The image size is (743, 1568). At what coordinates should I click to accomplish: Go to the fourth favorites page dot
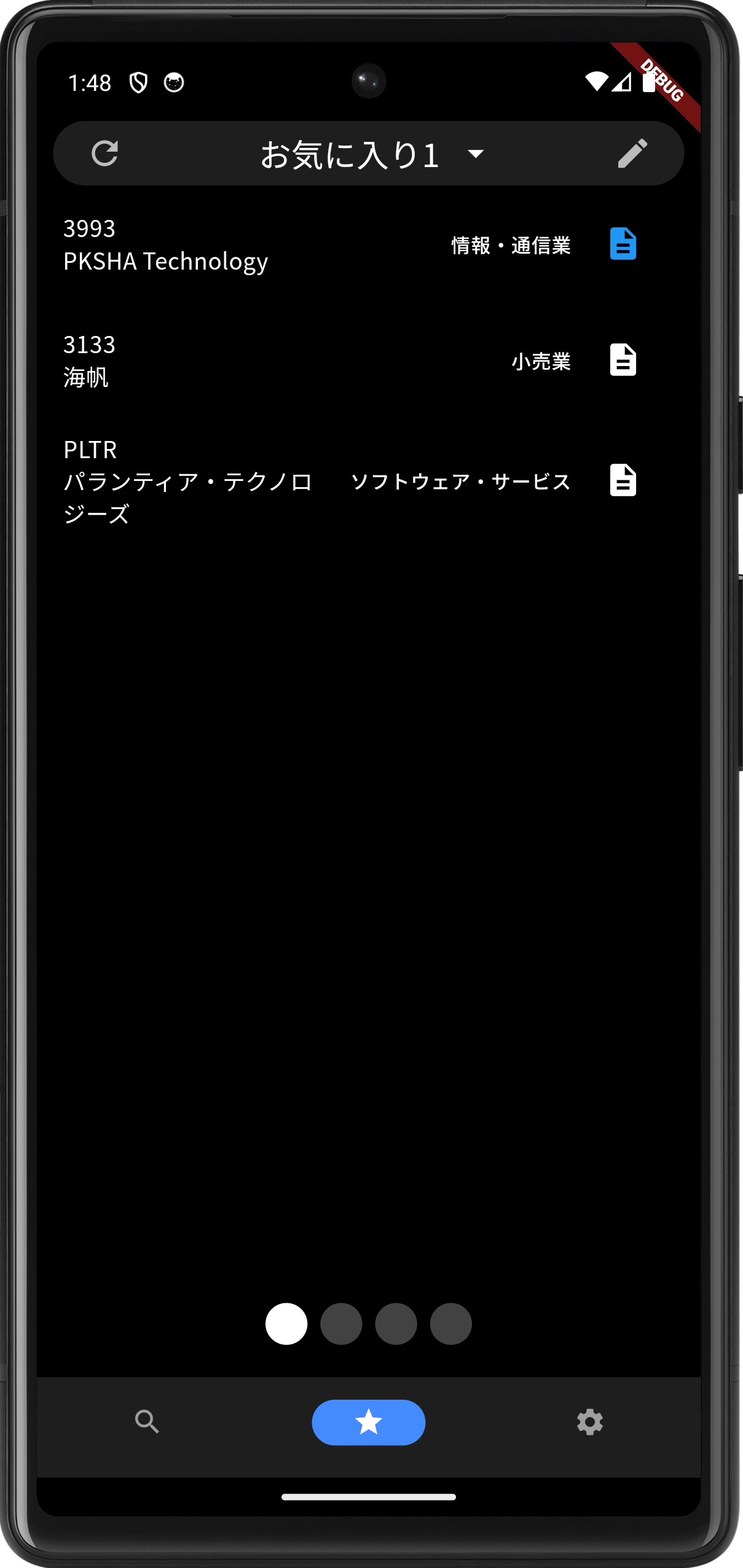(x=450, y=1324)
